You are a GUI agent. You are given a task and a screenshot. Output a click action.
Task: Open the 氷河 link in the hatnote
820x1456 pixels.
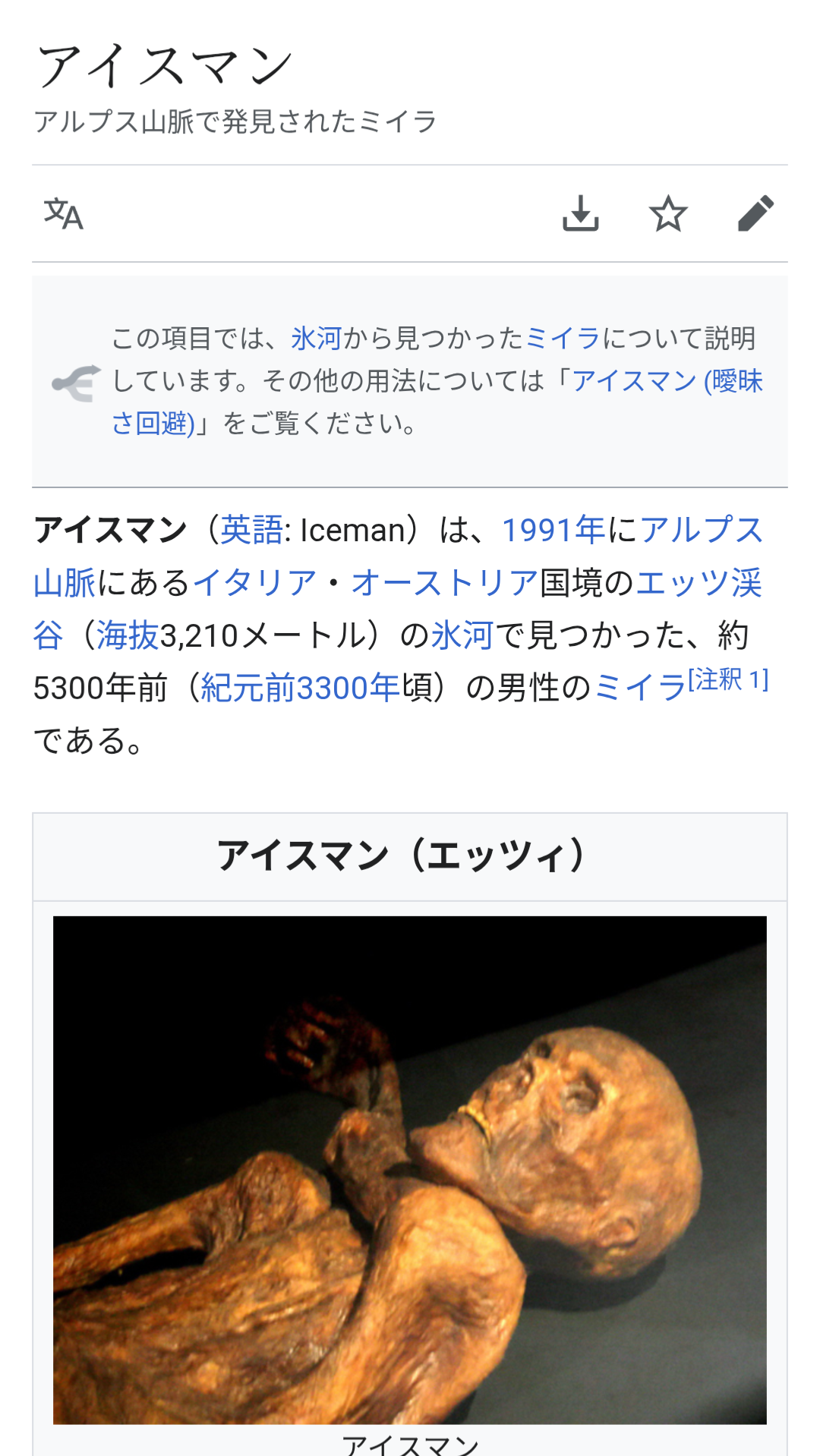coord(316,339)
